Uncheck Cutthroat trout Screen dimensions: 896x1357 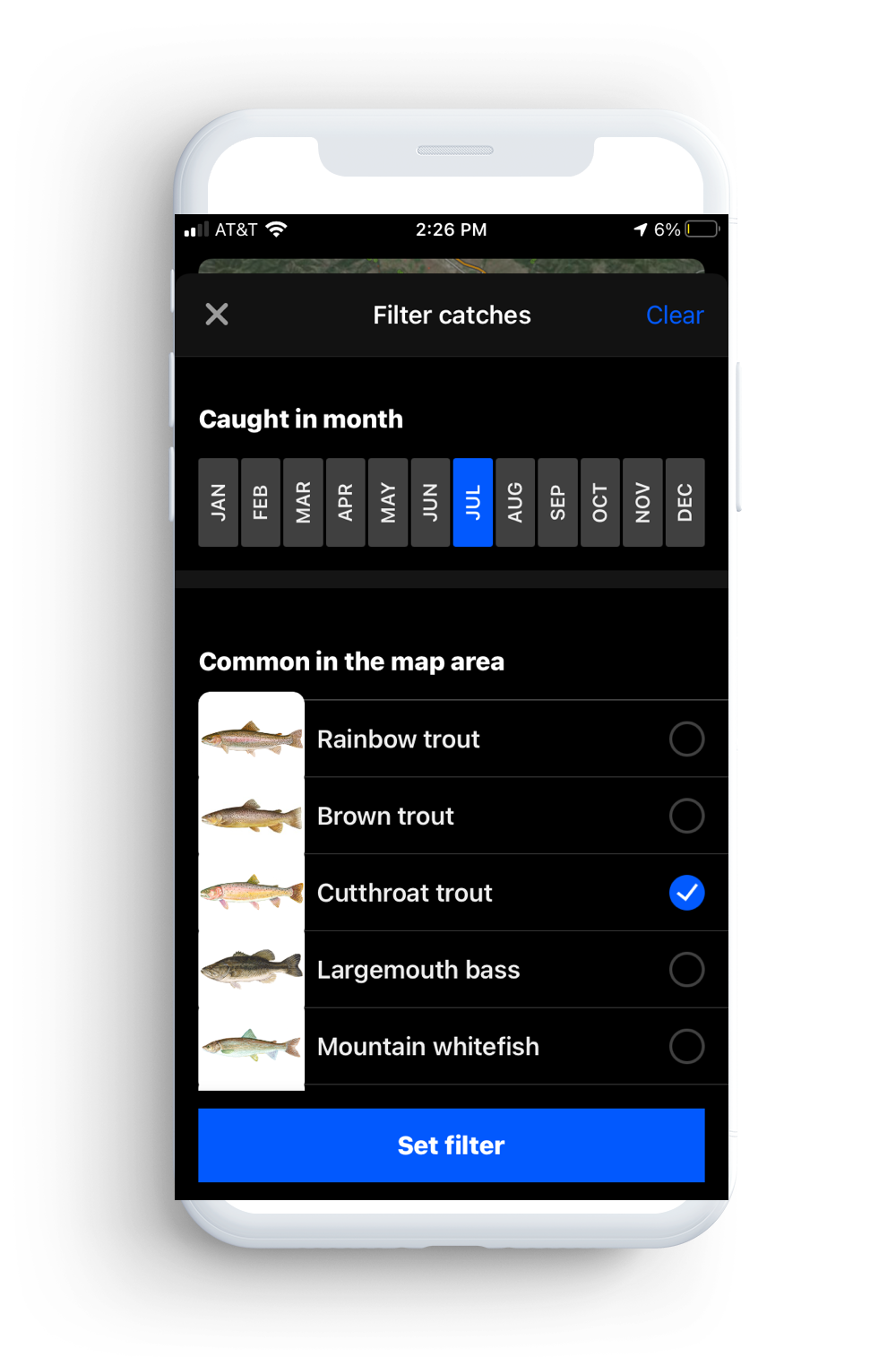(x=686, y=893)
